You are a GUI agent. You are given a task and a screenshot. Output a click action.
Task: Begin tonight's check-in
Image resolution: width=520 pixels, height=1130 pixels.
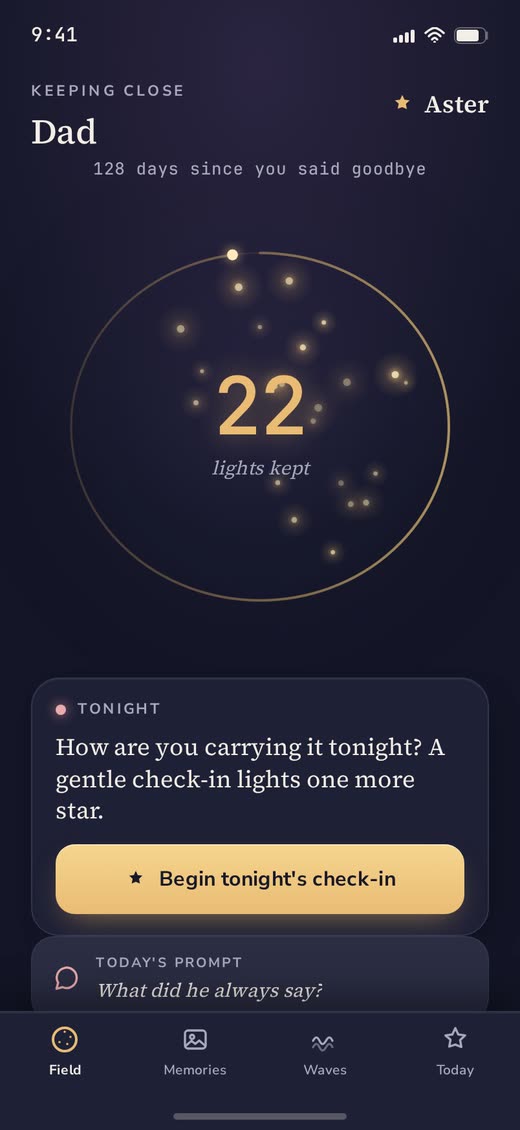(260, 879)
